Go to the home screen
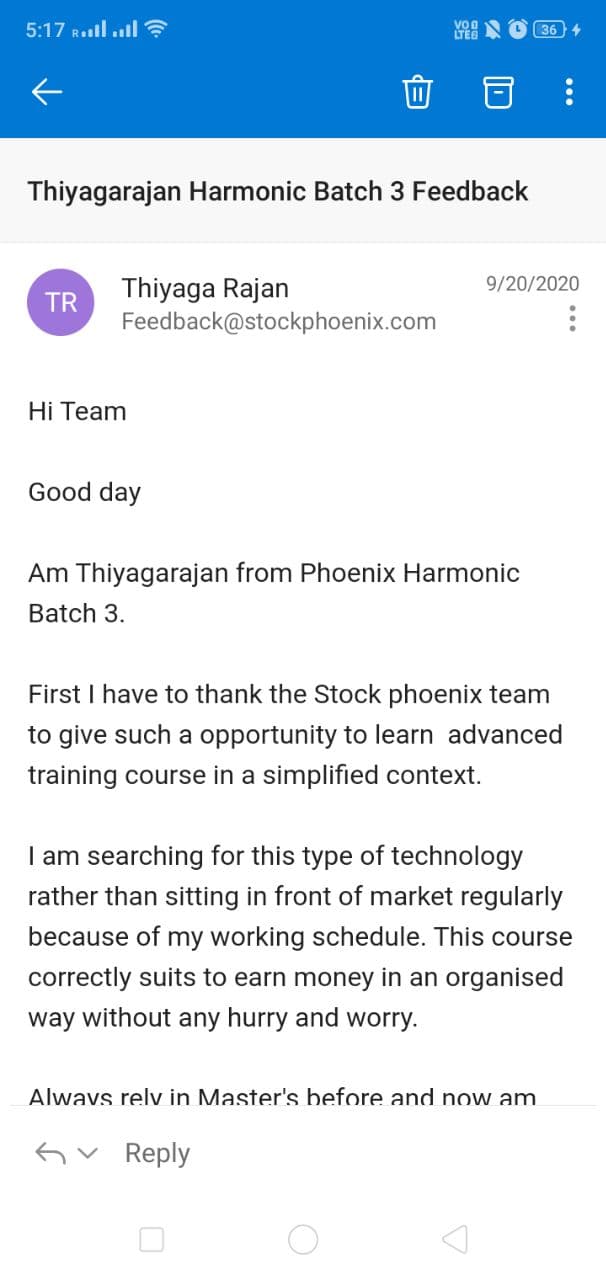Viewport: 606px width, 1280px height. point(303,1240)
